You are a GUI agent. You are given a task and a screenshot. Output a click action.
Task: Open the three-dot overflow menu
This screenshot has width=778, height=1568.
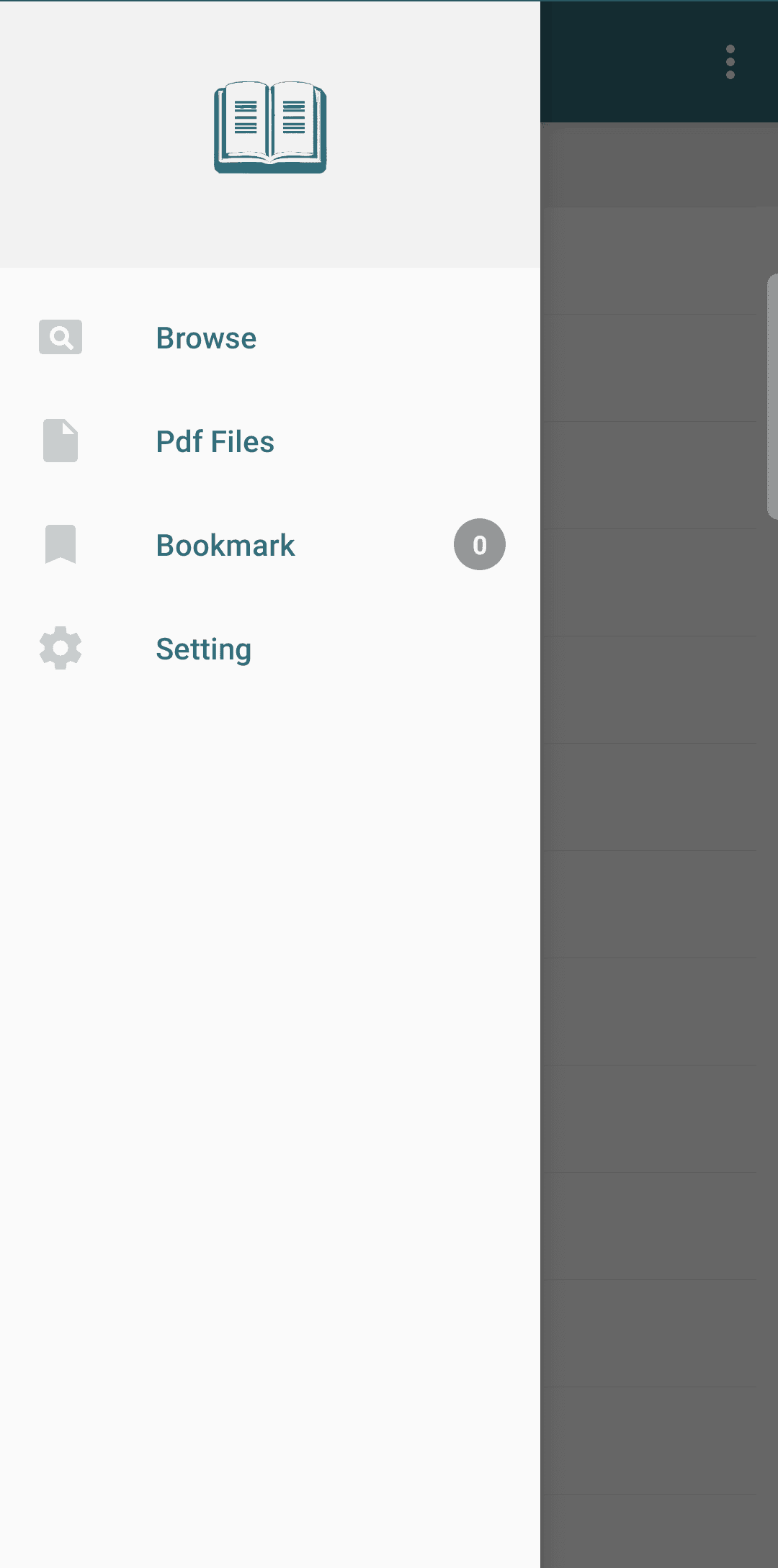point(730,62)
